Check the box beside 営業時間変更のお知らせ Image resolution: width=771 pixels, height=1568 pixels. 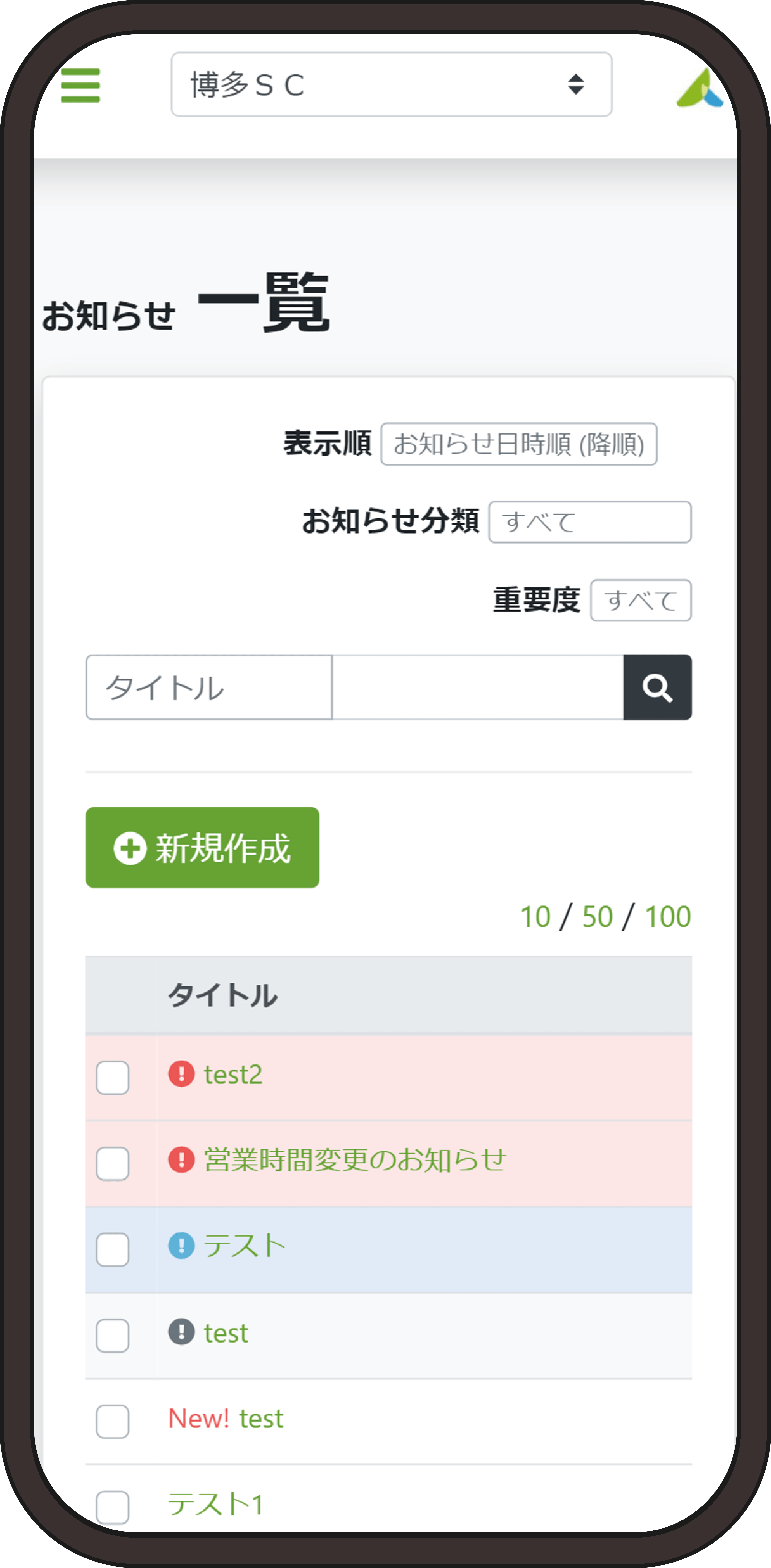pos(113,1163)
